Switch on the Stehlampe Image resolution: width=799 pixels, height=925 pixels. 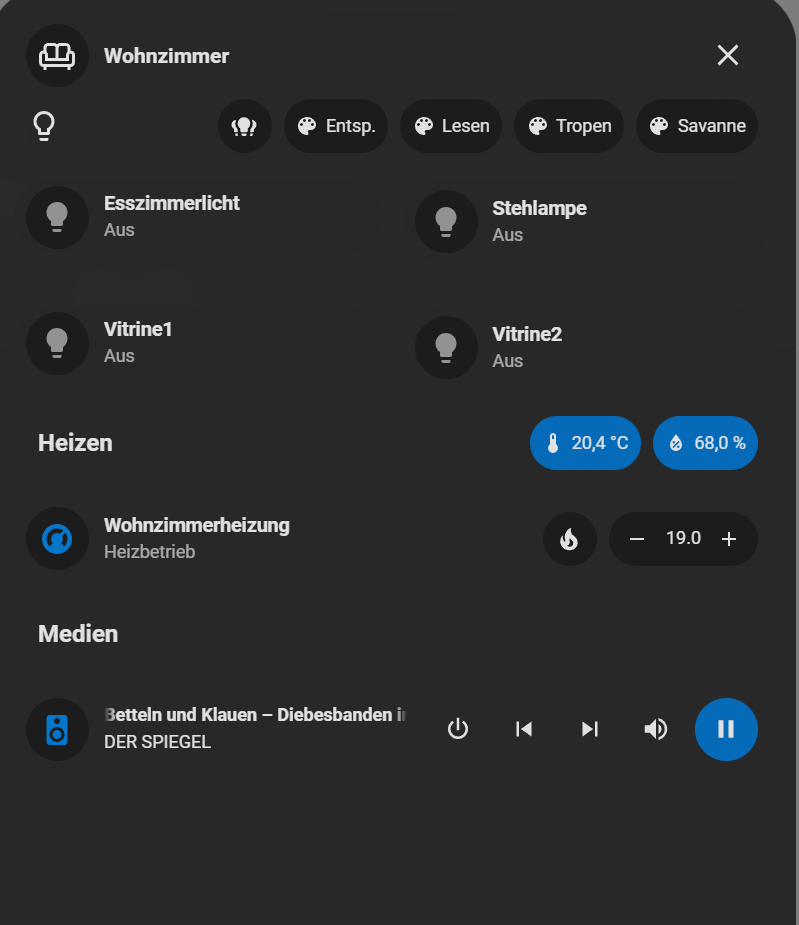[x=446, y=221]
